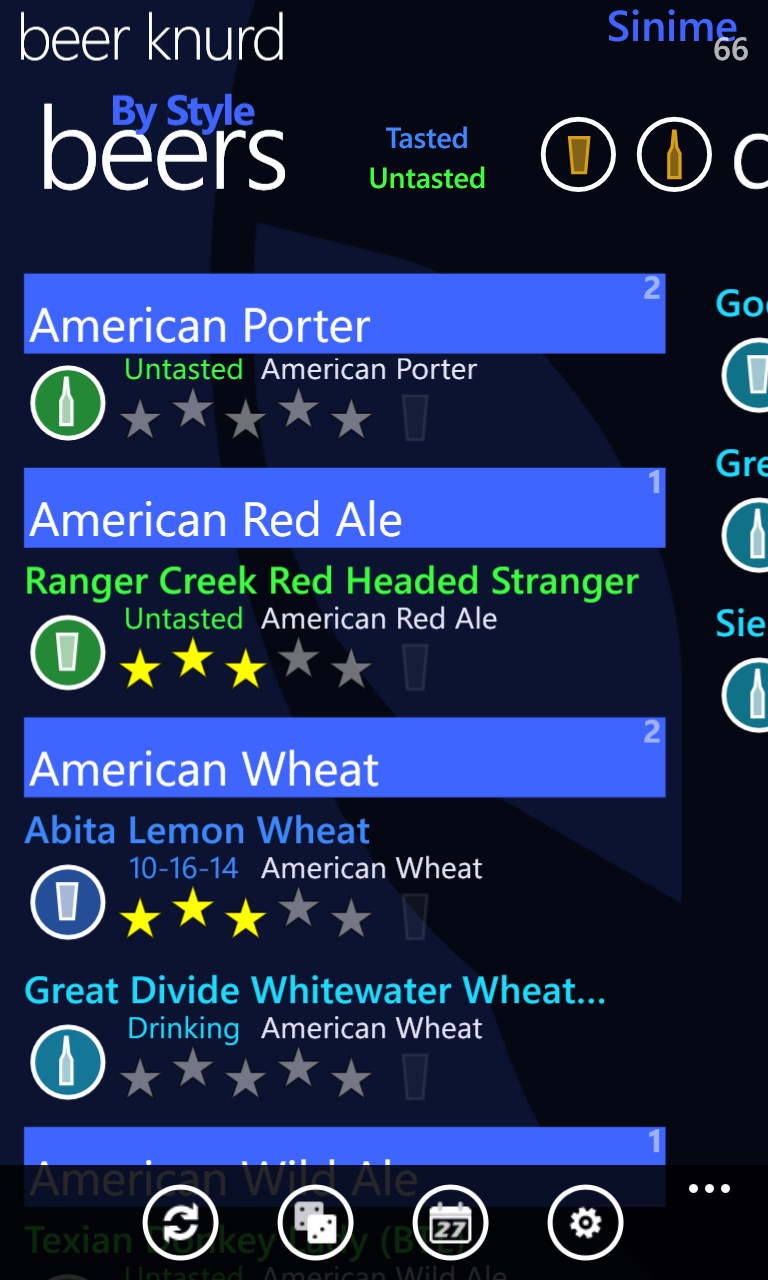Viewport: 768px width, 1280px height.
Task: Open the calendar icon in the app bar
Action: [451, 1222]
